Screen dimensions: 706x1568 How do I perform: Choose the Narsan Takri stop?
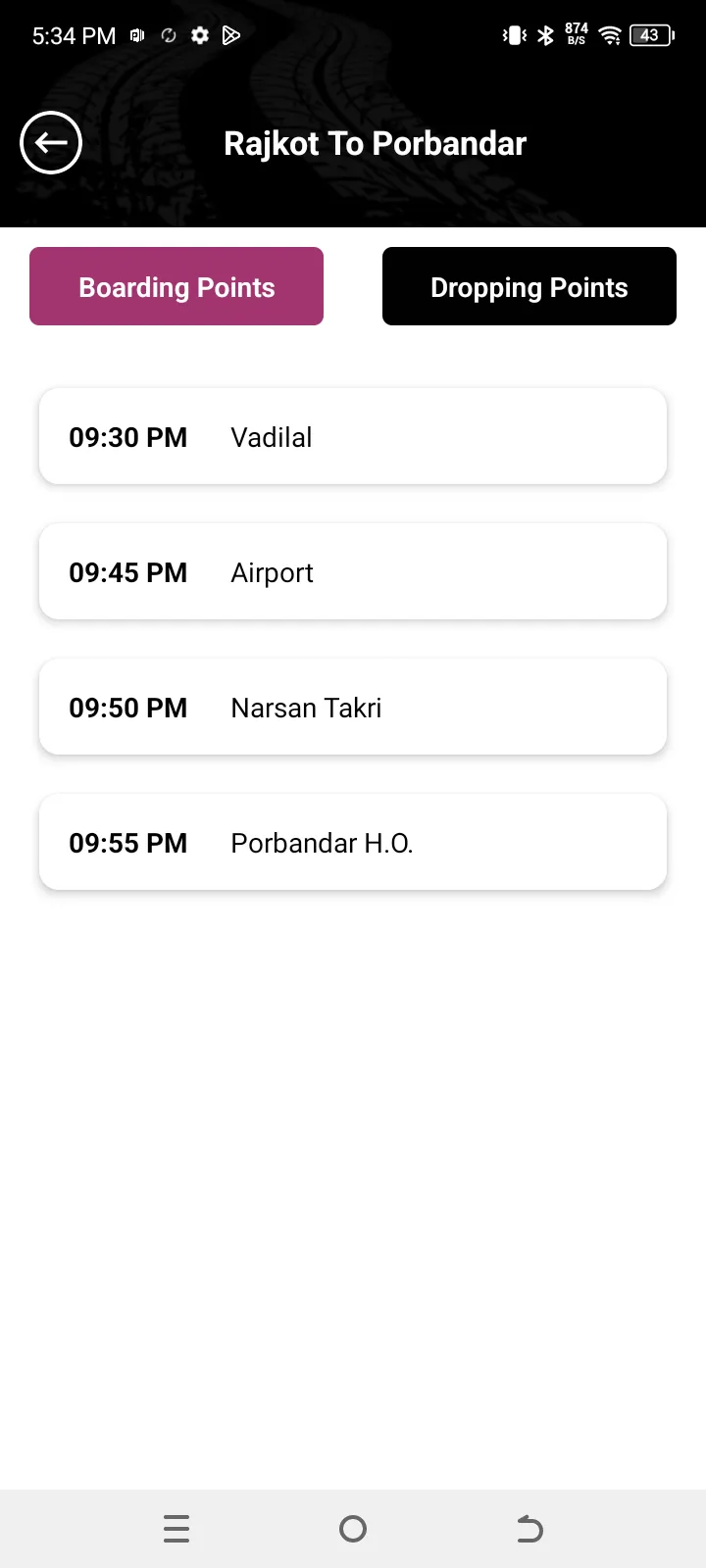point(353,707)
